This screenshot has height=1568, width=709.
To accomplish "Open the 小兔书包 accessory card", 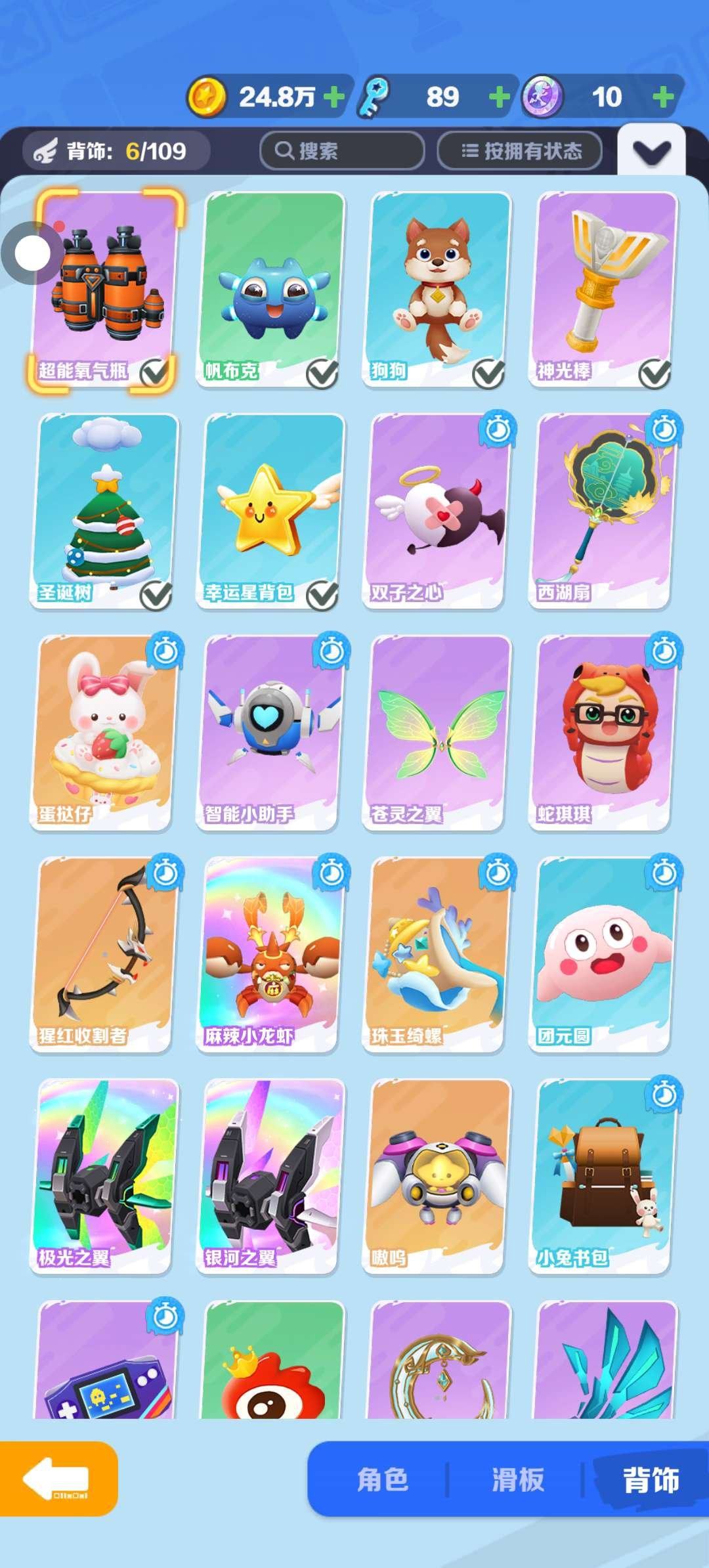I will coord(603,1177).
